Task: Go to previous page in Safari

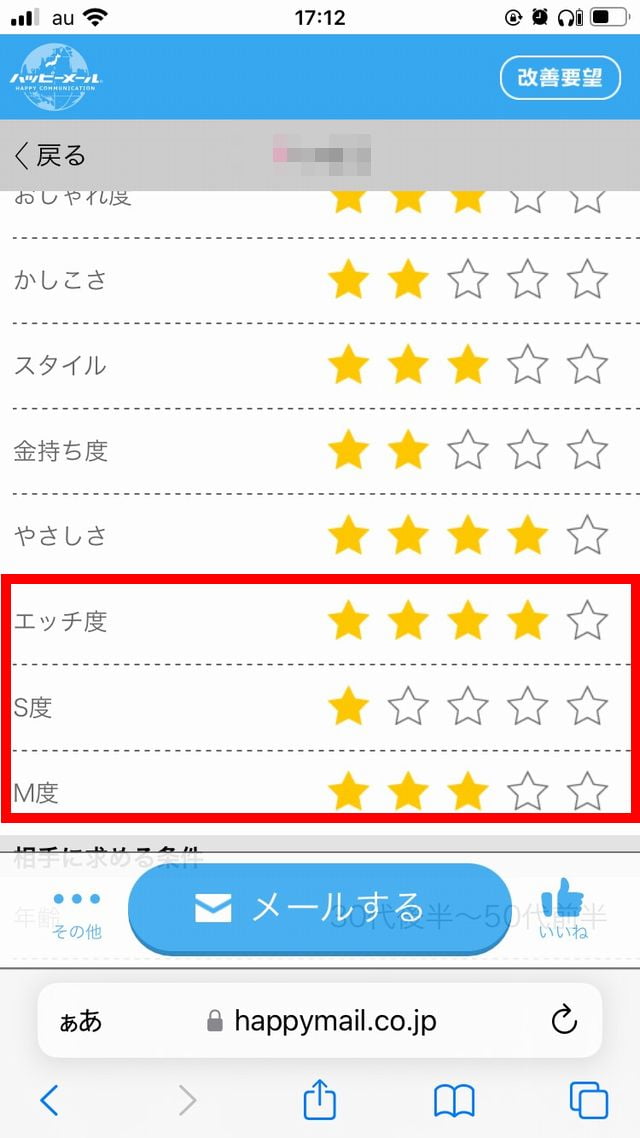Action: coord(49,1100)
